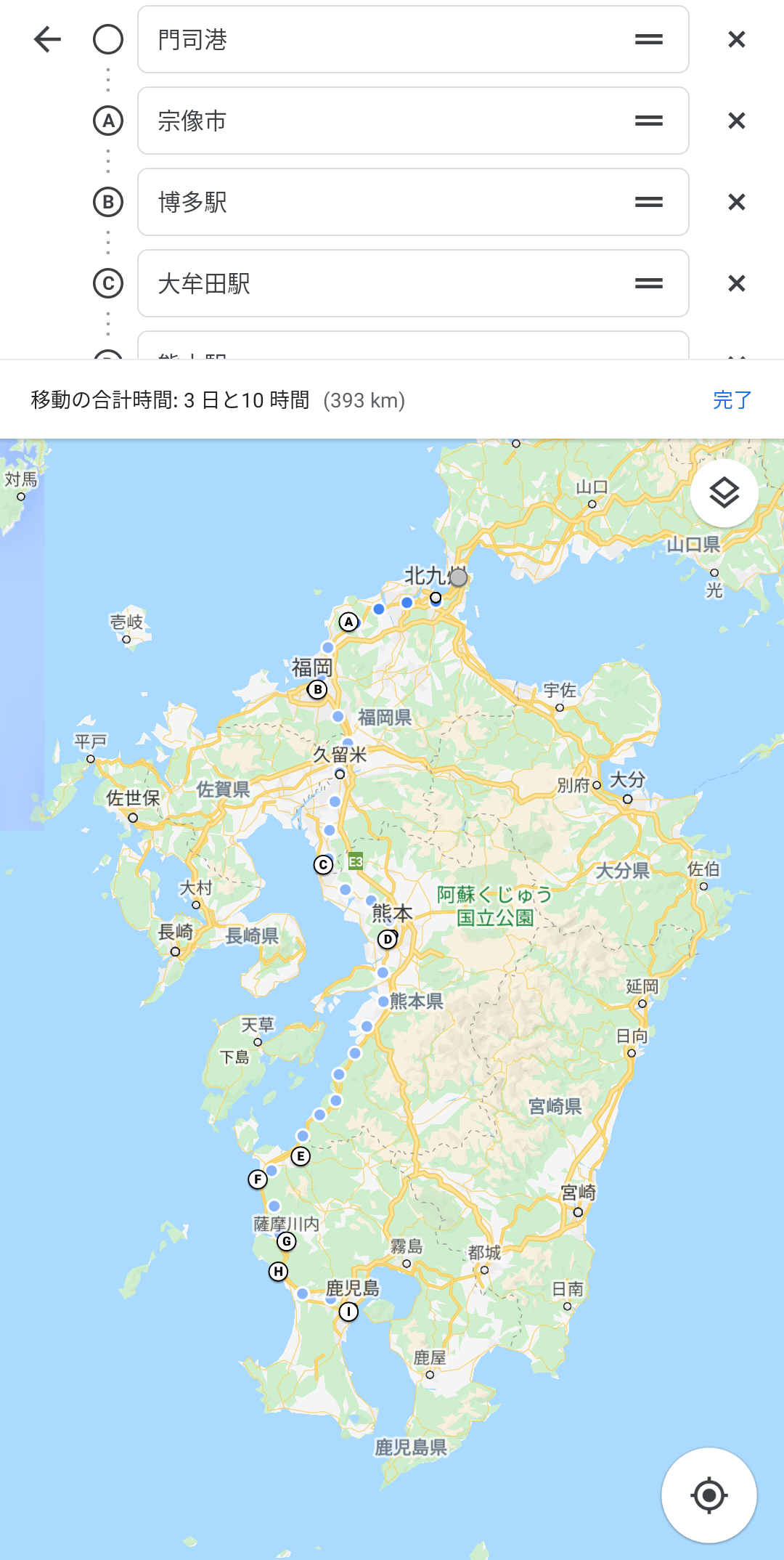Image resolution: width=784 pixels, height=1560 pixels.
Task: Open the map layers button
Action: coord(724,493)
